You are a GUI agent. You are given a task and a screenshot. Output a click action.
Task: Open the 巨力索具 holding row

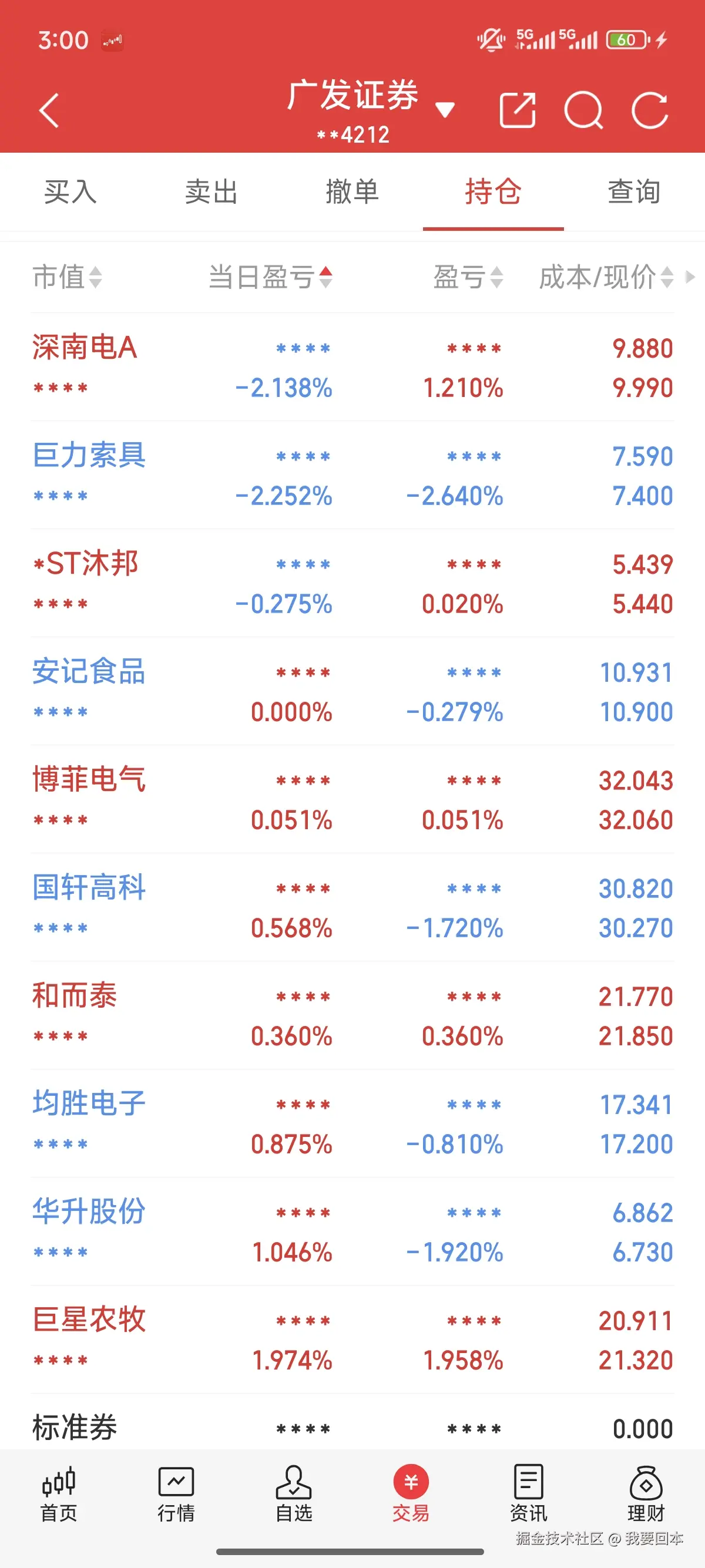click(x=352, y=475)
